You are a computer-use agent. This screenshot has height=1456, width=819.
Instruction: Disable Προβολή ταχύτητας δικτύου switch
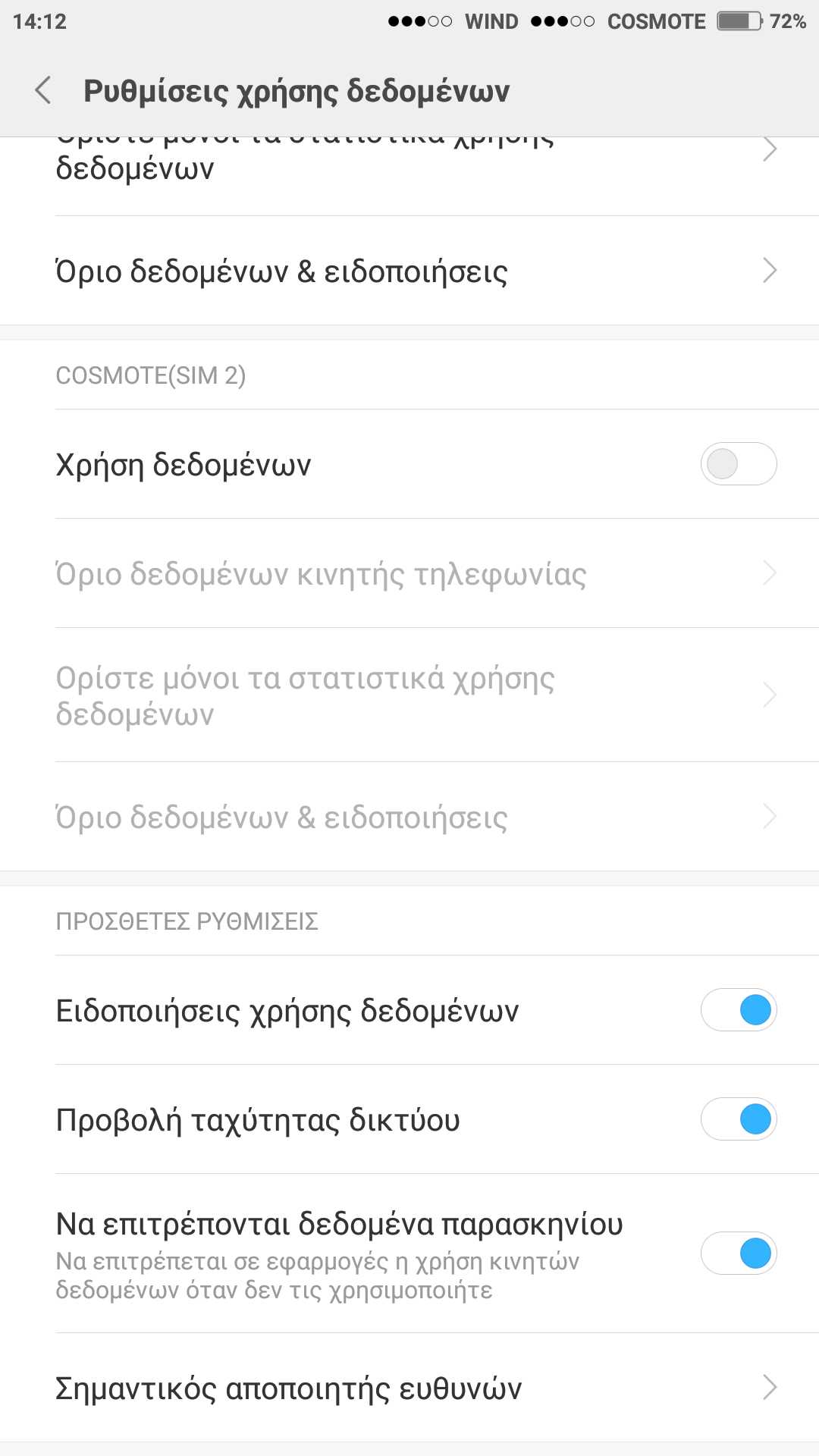tap(738, 1119)
